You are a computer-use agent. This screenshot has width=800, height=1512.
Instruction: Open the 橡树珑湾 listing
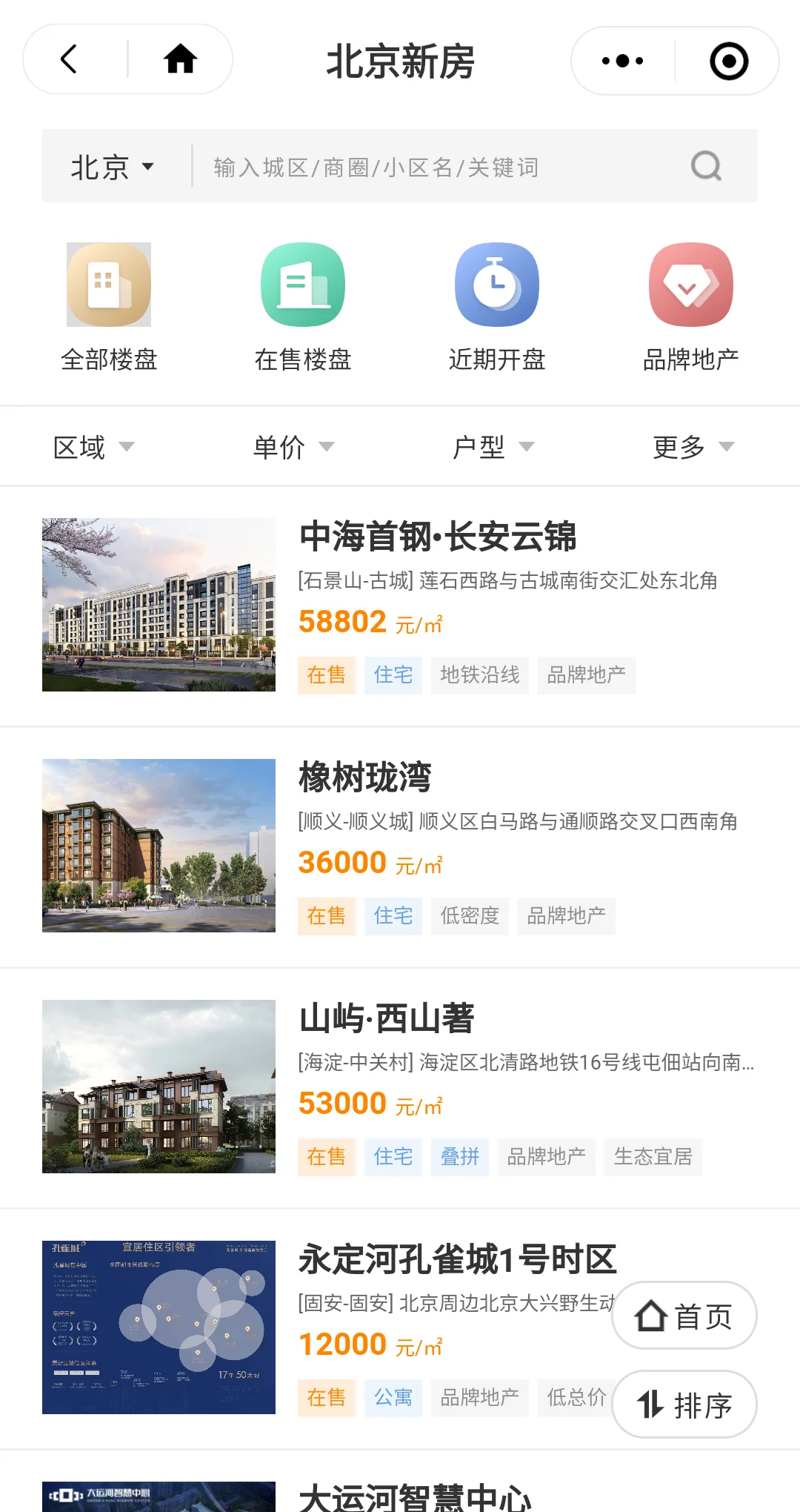point(364,777)
